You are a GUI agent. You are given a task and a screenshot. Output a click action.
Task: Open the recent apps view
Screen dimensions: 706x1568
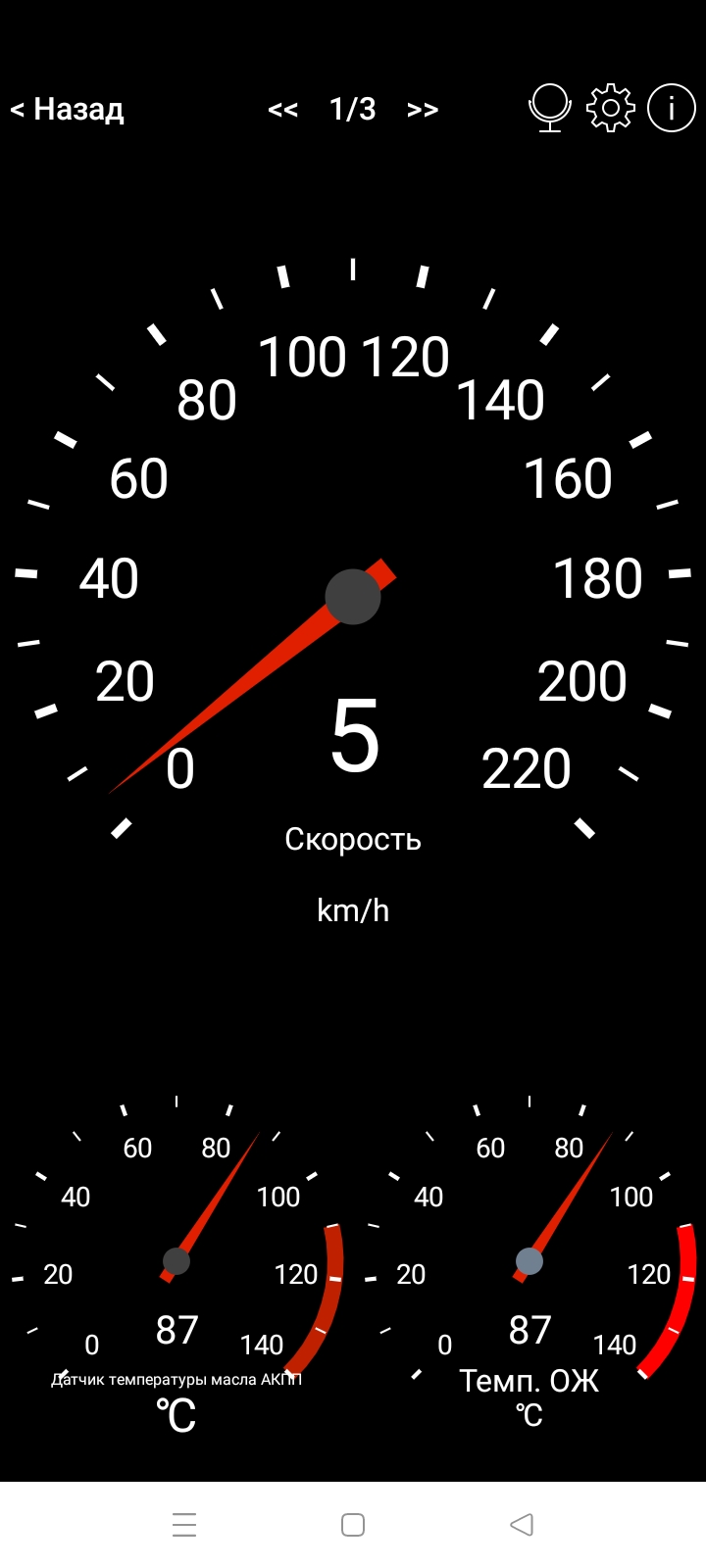[184, 1524]
